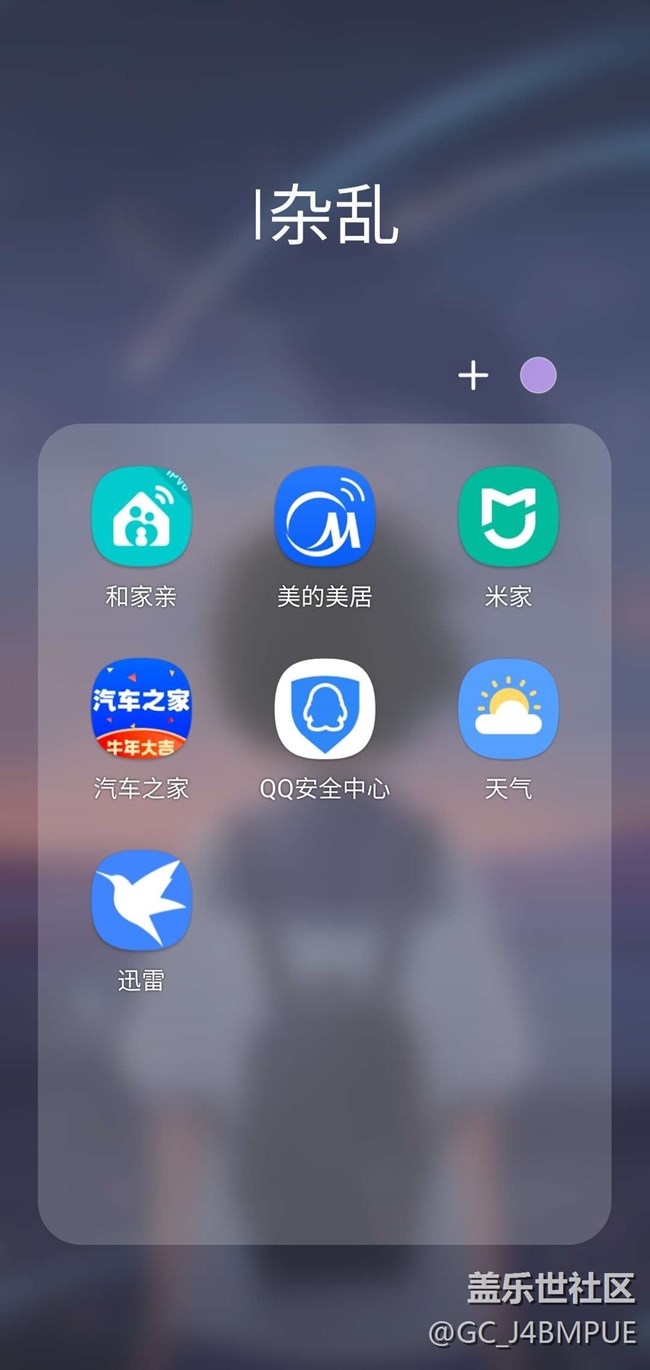Open QQ安全中心 app

(325, 708)
